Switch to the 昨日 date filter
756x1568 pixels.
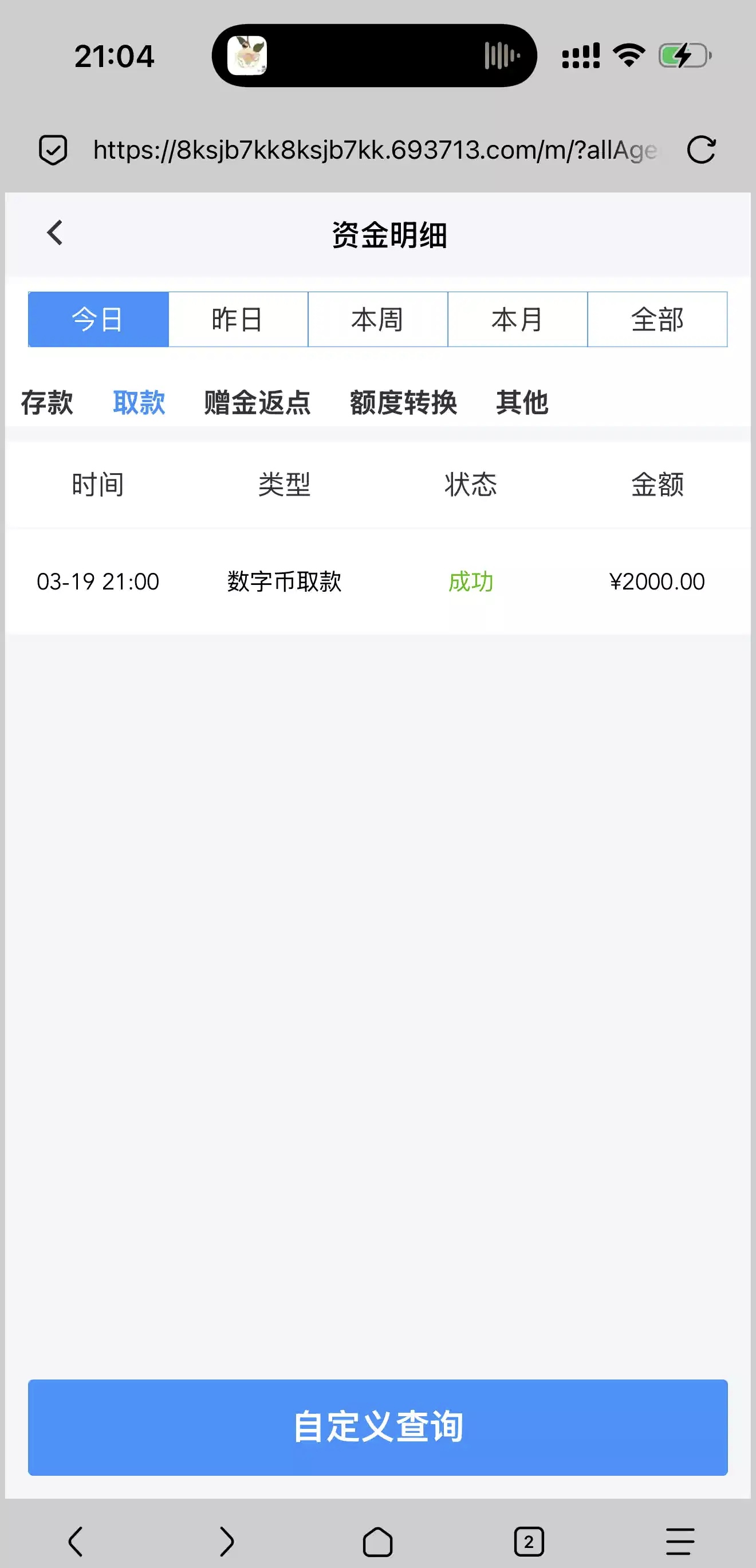tap(238, 320)
